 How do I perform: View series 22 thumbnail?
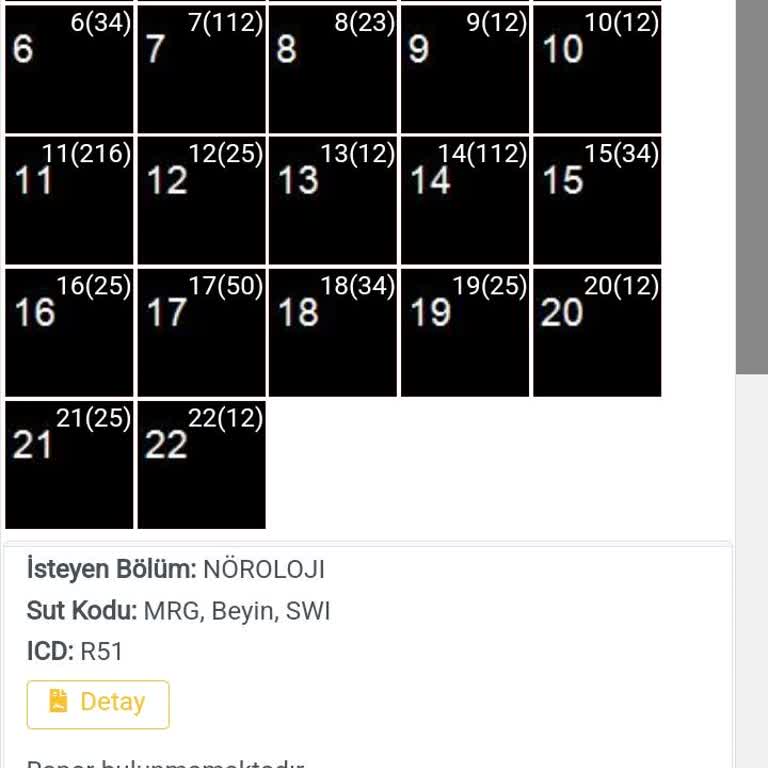coord(201,464)
